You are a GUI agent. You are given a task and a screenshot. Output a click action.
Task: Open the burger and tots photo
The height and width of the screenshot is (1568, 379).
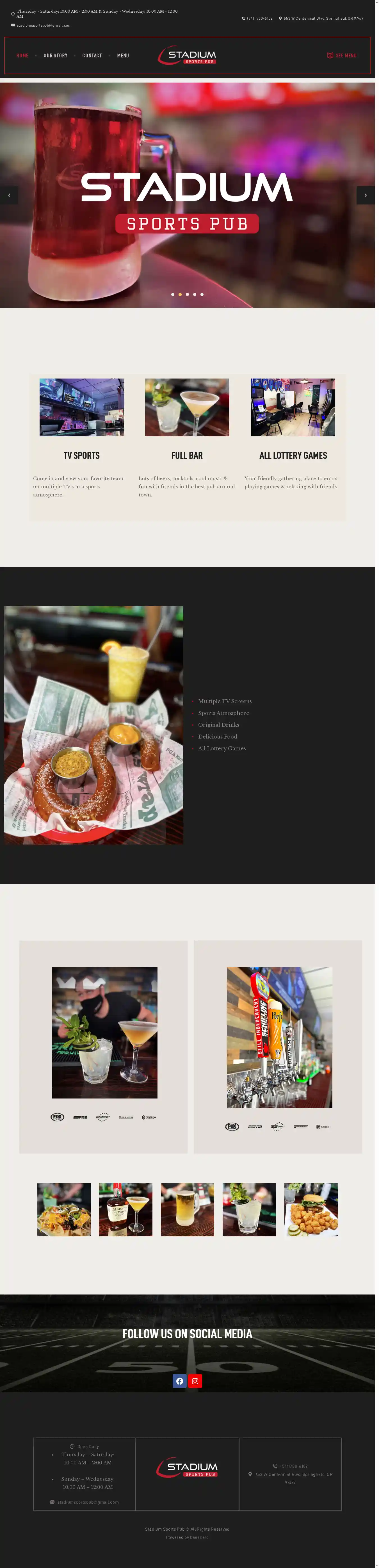tap(311, 1209)
